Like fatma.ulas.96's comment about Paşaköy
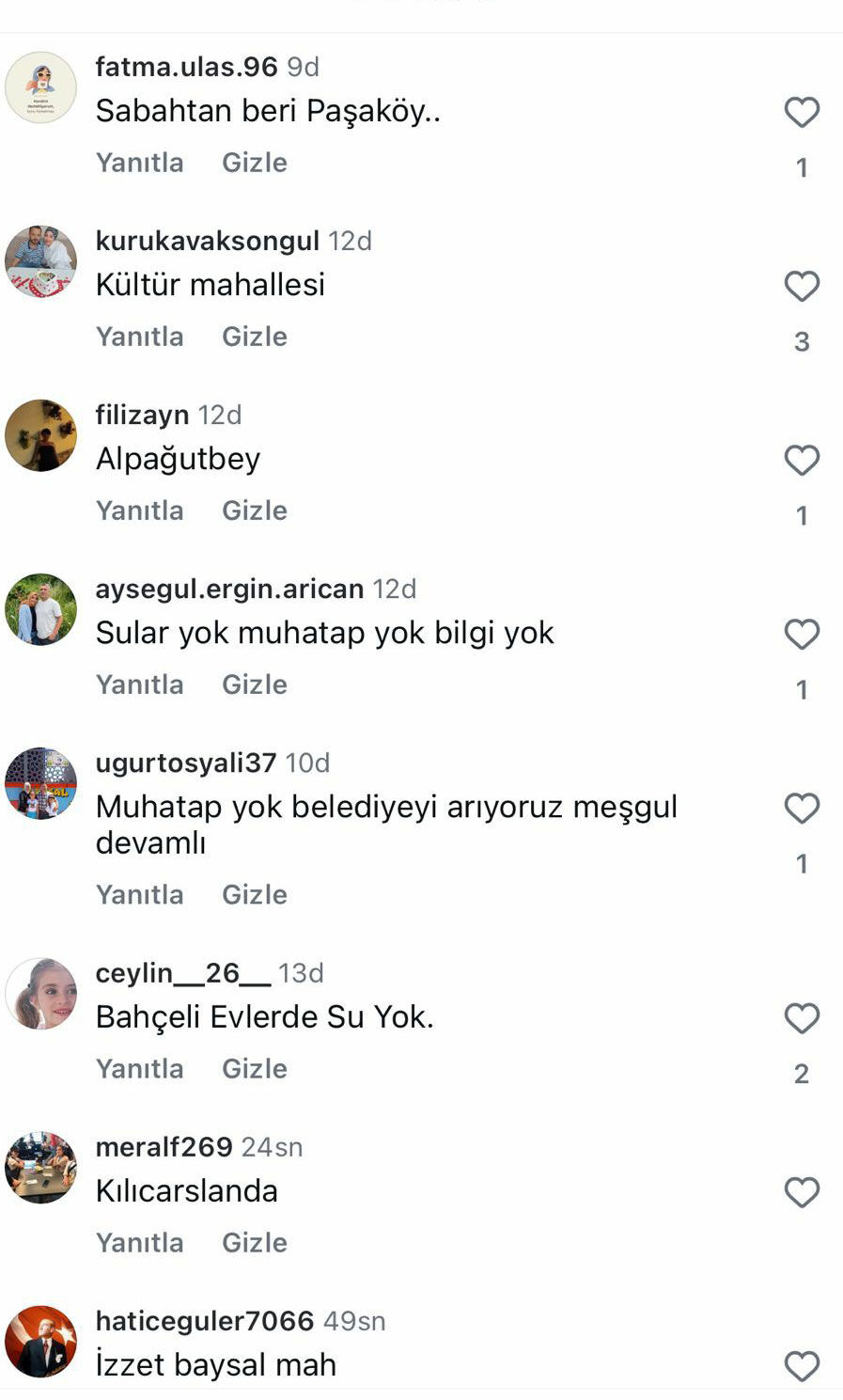 coord(802,113)
